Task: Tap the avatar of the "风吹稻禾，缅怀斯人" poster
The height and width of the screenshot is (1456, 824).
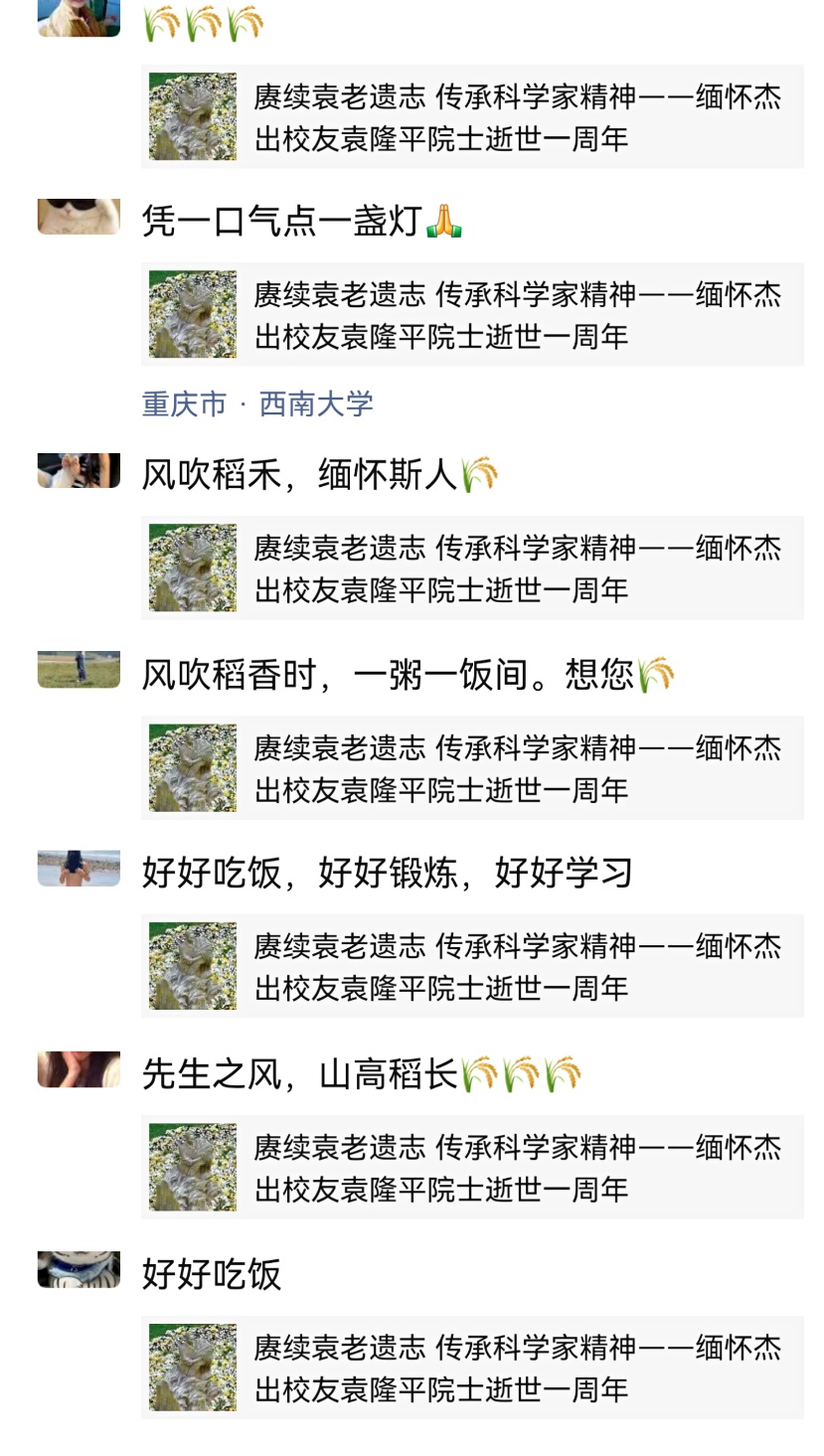Action: point(79,471)
